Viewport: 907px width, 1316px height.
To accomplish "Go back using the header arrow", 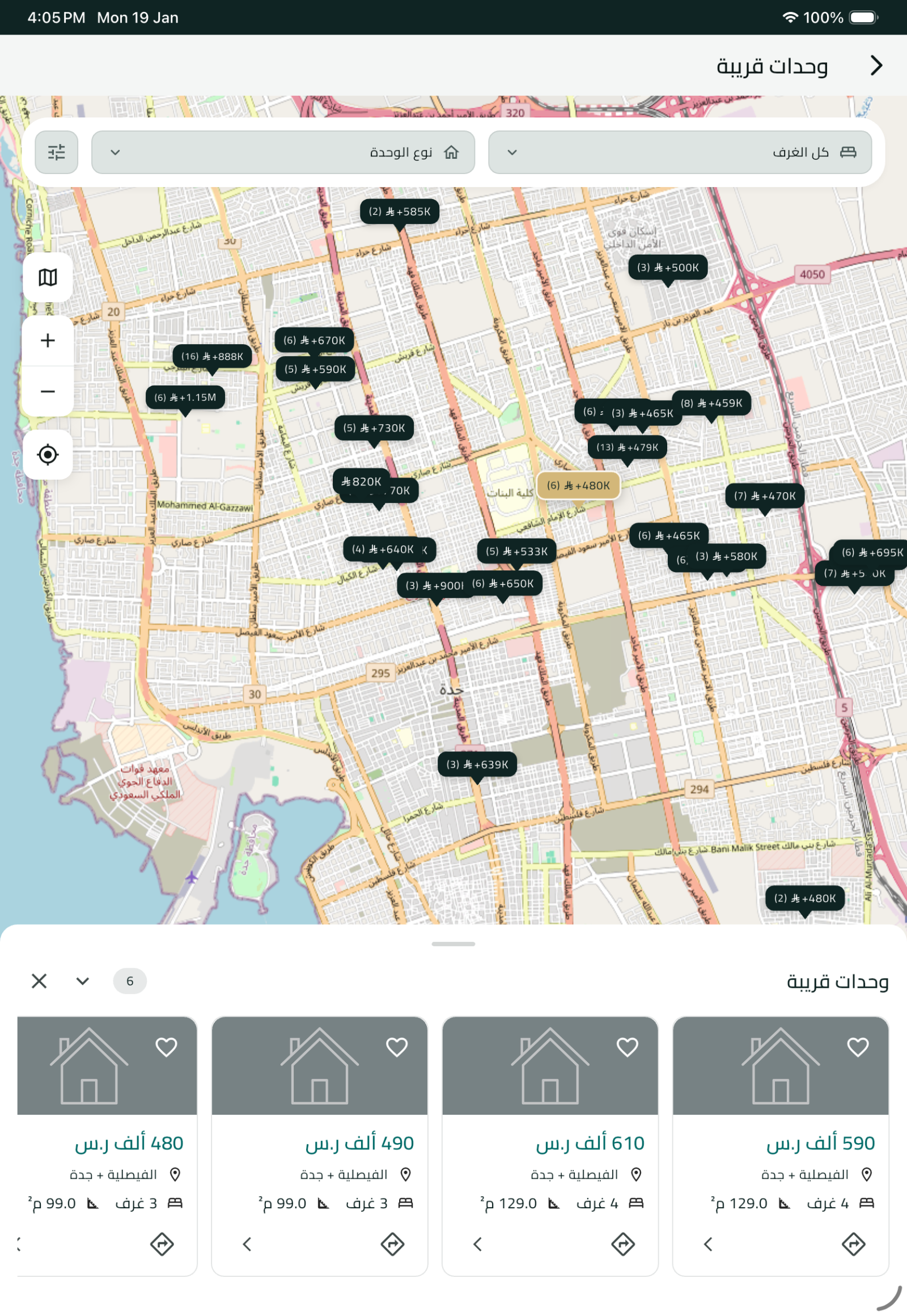I will [x=876, y=65].
